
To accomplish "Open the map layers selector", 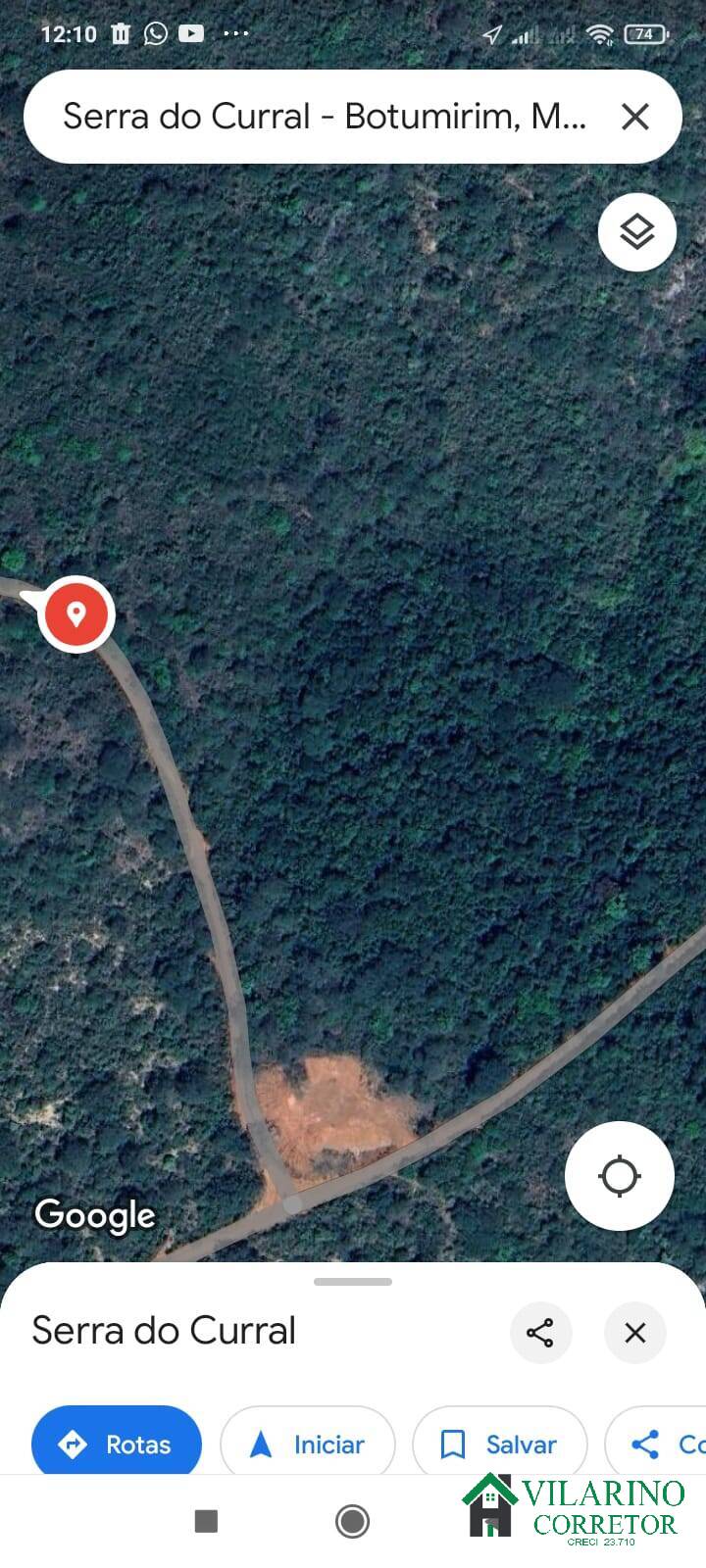I will tap(637, 232).
